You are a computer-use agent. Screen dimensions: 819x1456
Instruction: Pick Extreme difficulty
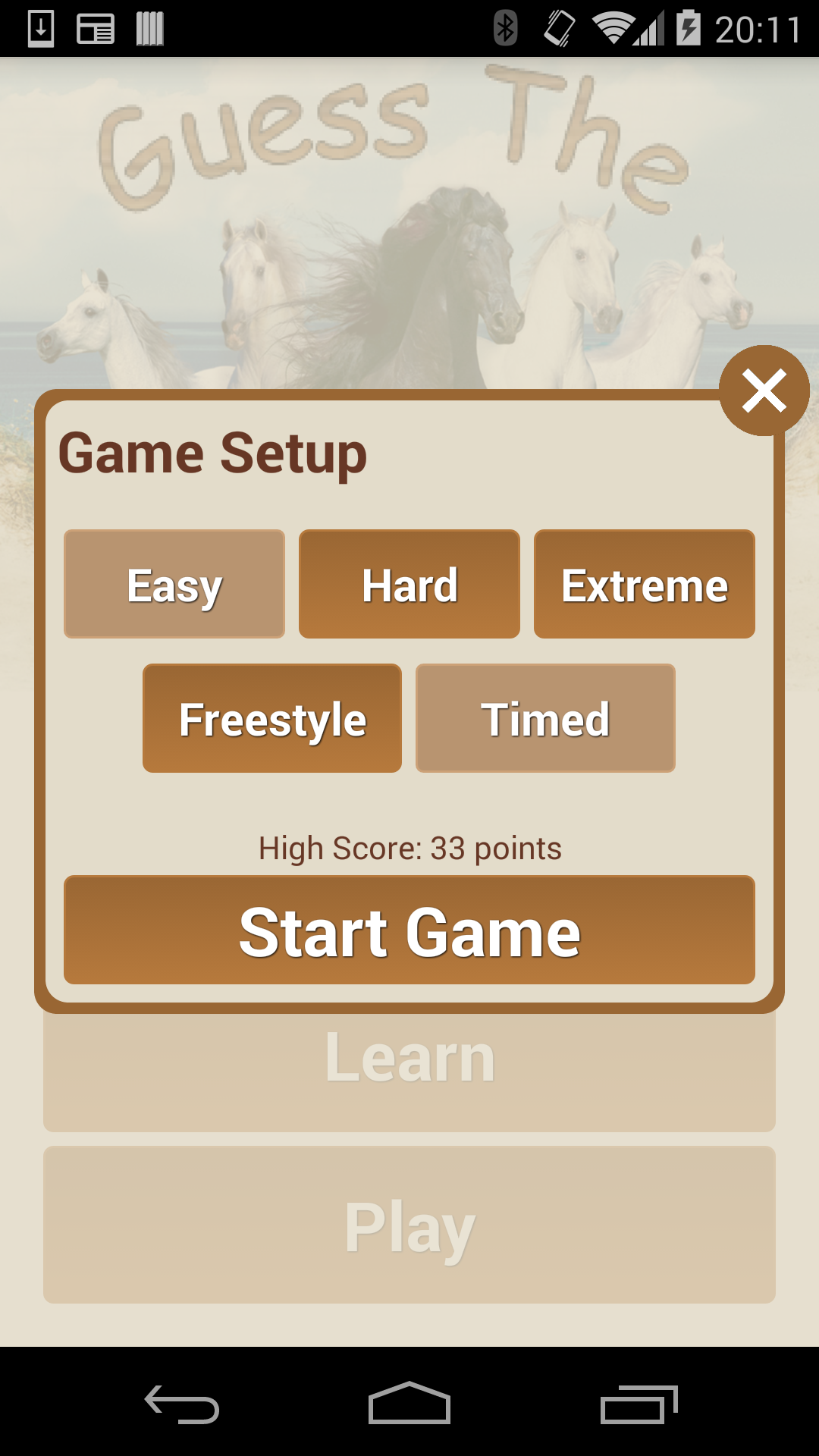(x=645, y=584)
